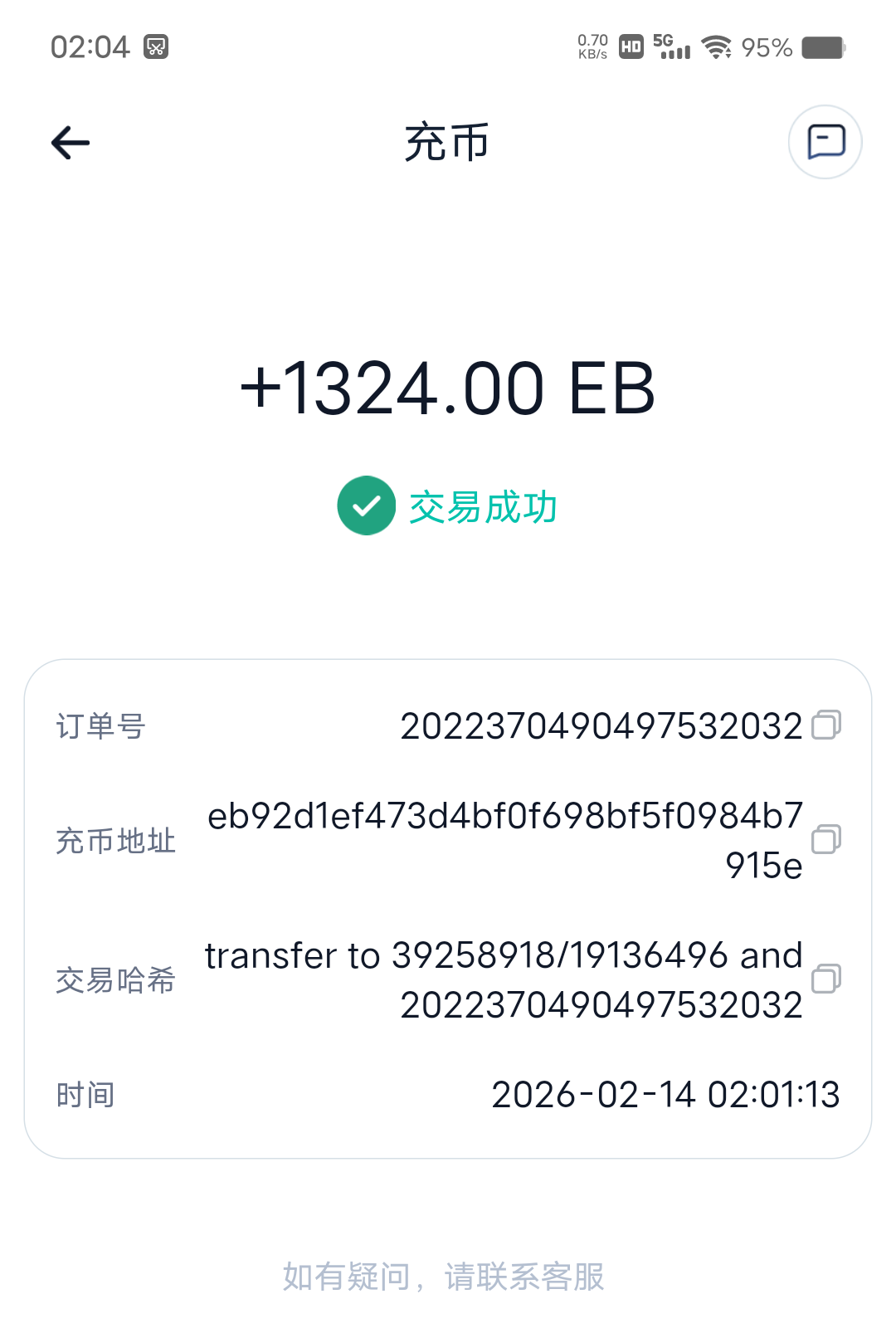Go back from the 充币 page
The width and height of the screenshot is (896, 1338).
[71, 143]
